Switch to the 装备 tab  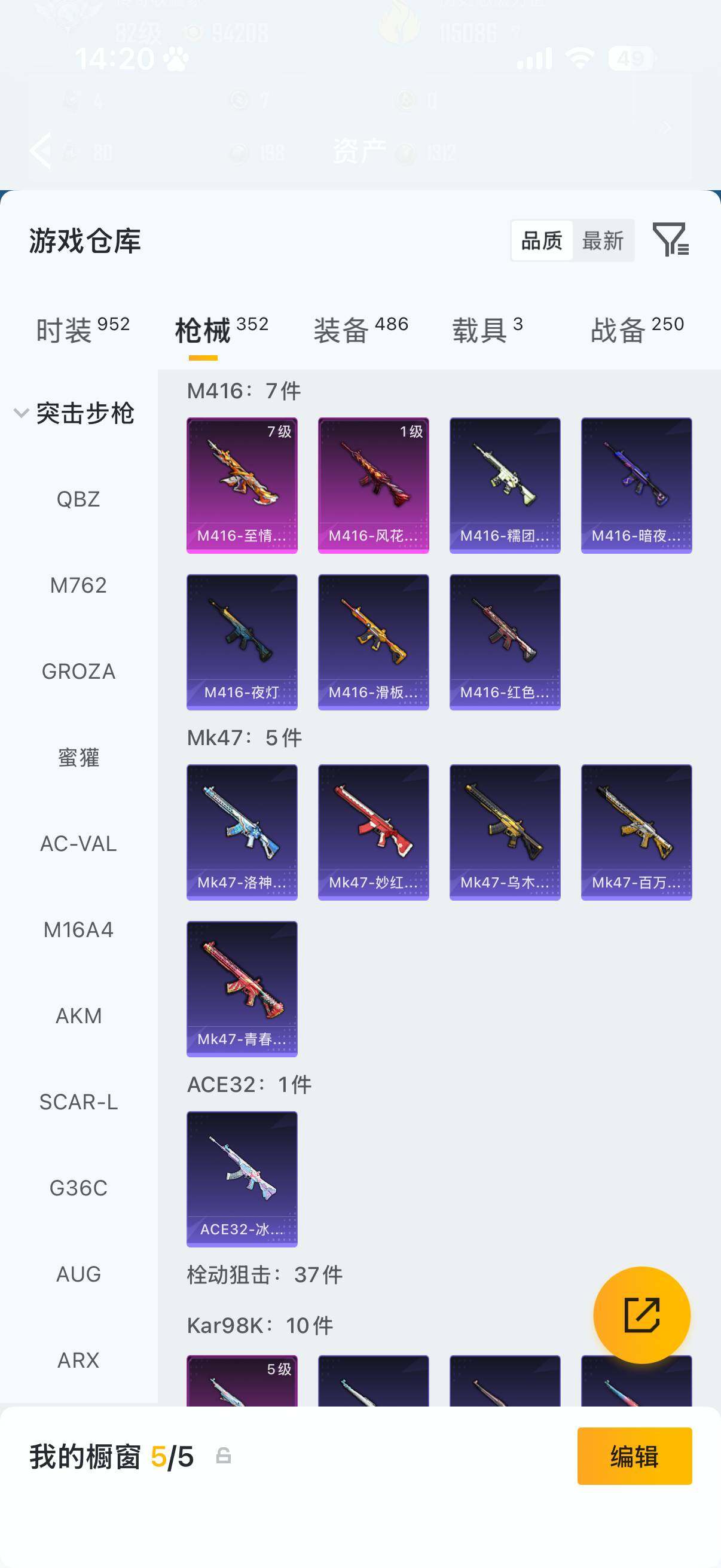tap(360, 330)
